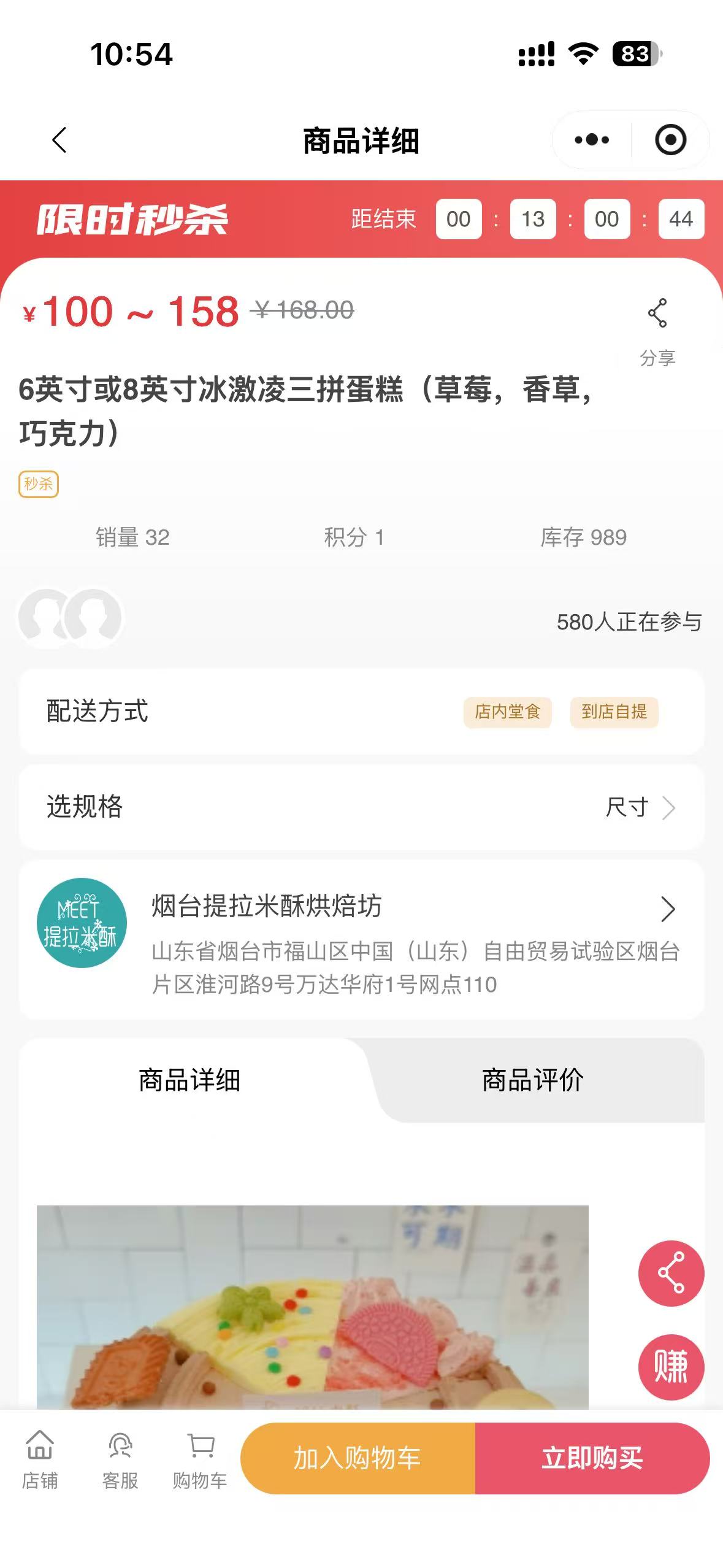
Task: Tap the floating 赚 earn button
Action: click(x=671, y=1367)
